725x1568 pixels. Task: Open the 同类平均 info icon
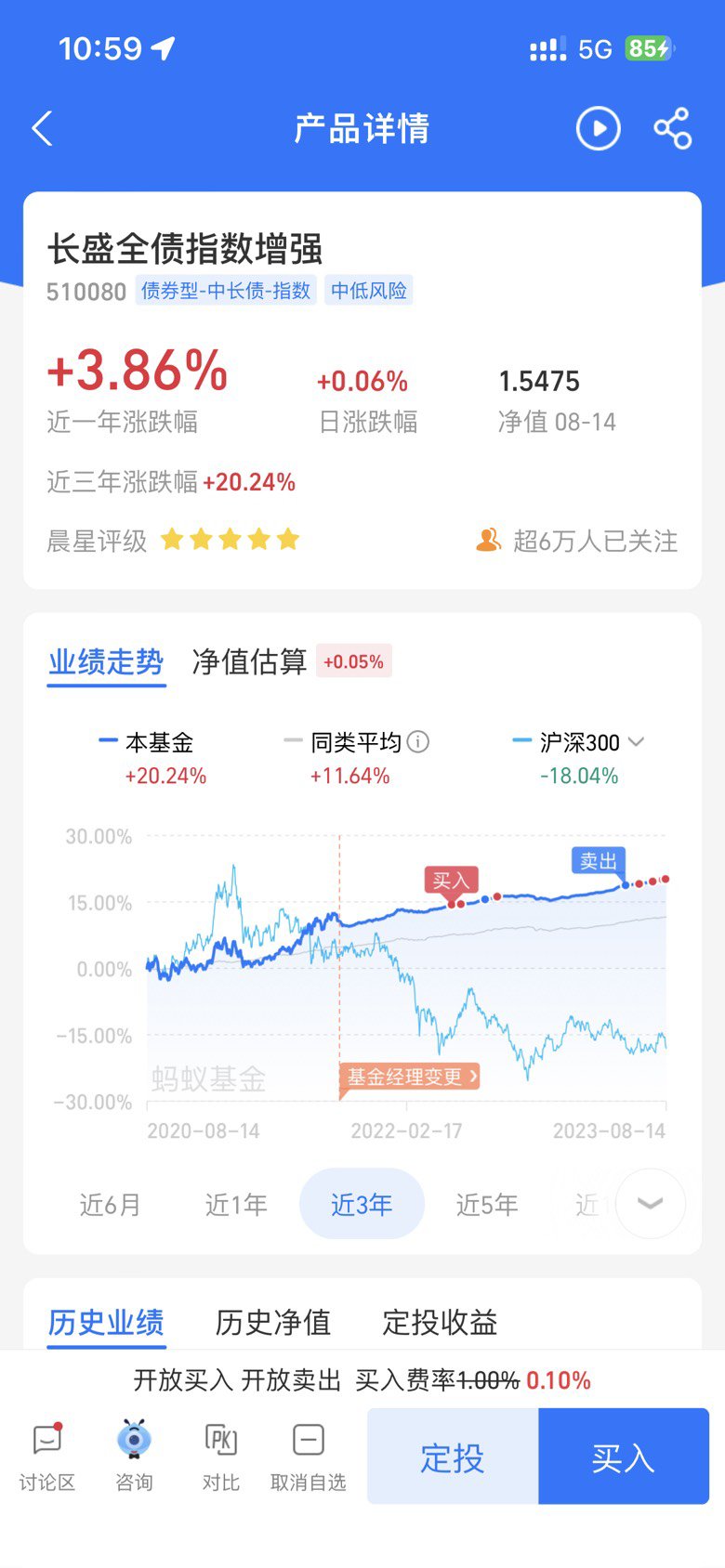pos(418,741)
